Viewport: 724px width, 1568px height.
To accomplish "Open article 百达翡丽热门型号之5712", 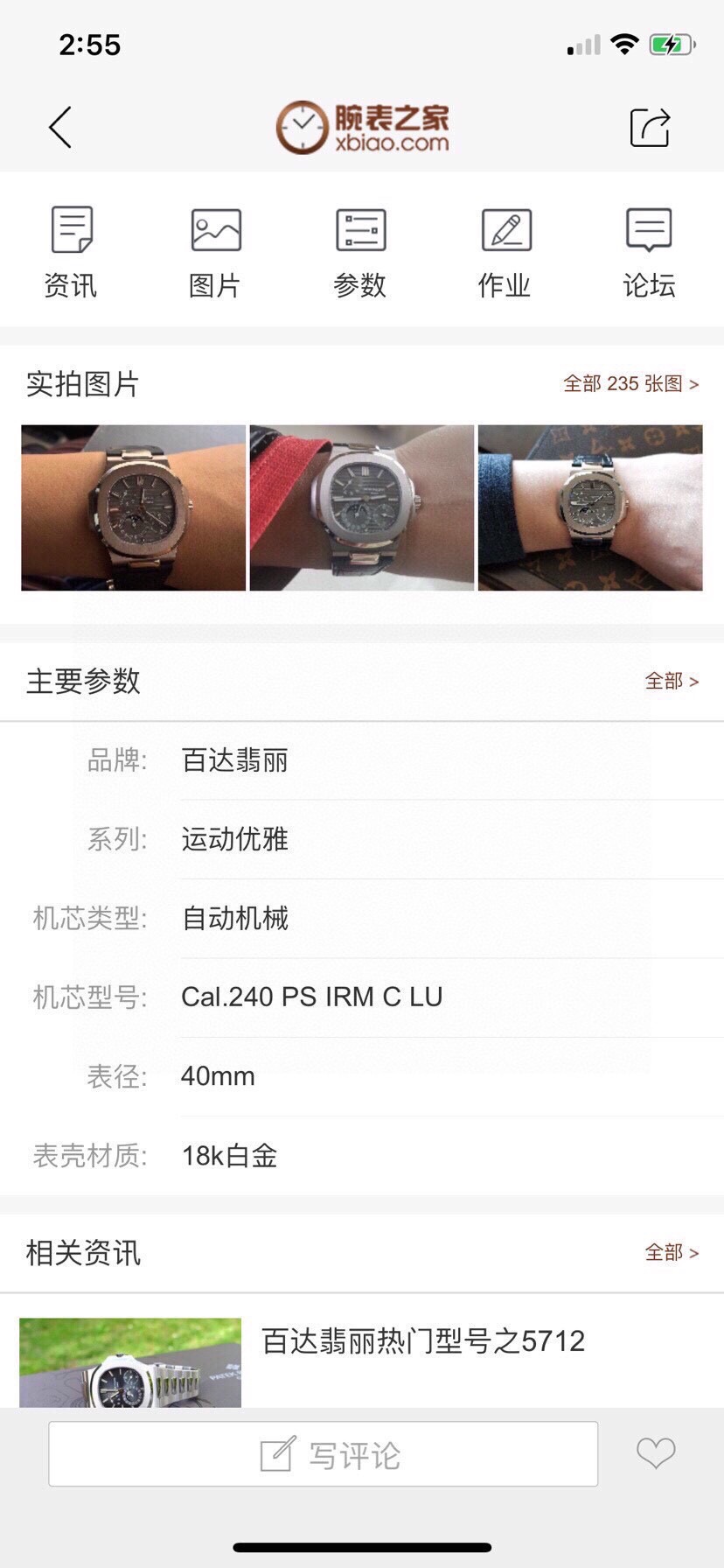I will point(423,1340).
